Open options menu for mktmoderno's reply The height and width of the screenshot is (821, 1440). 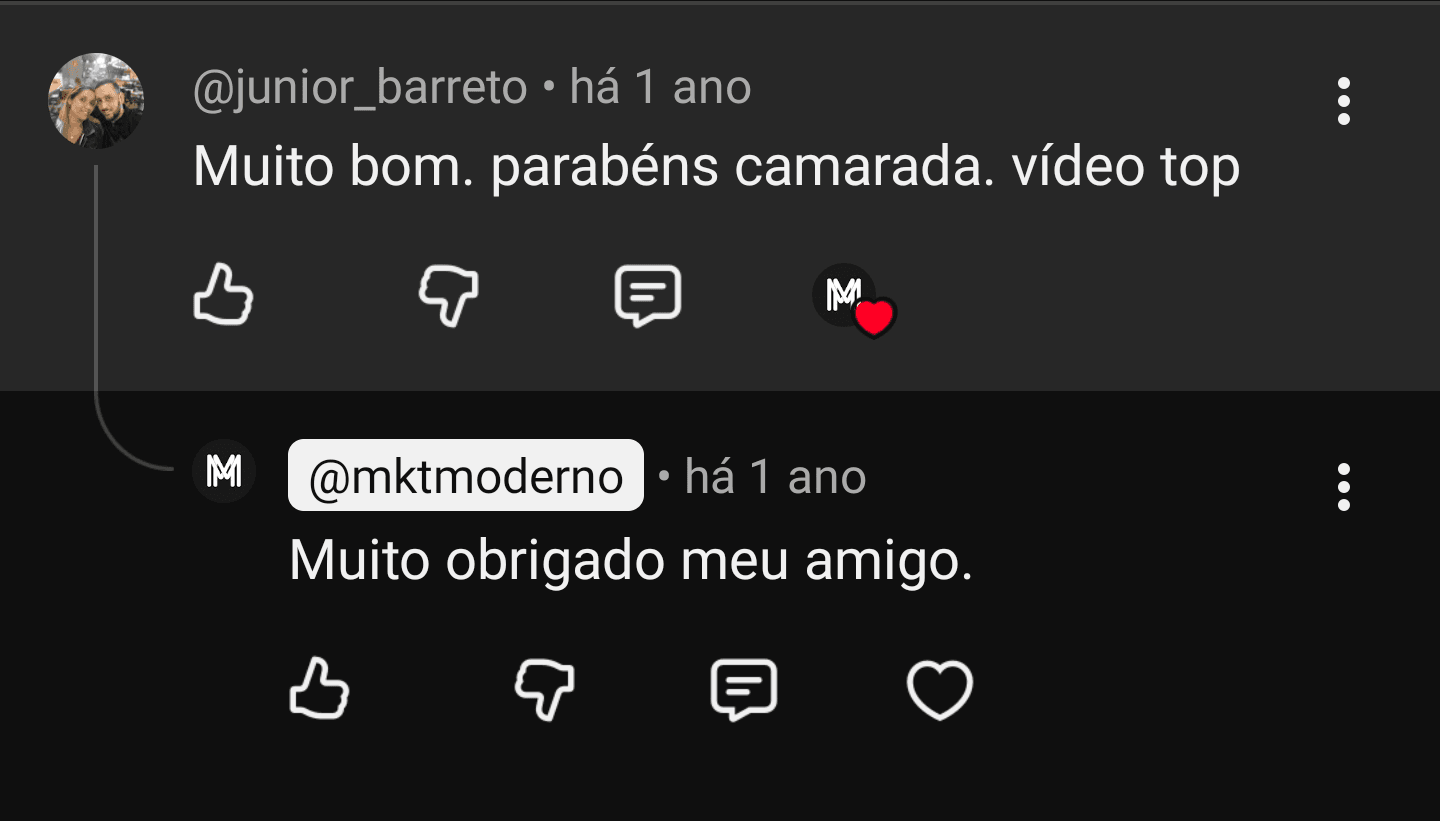tap(1343, 487)
